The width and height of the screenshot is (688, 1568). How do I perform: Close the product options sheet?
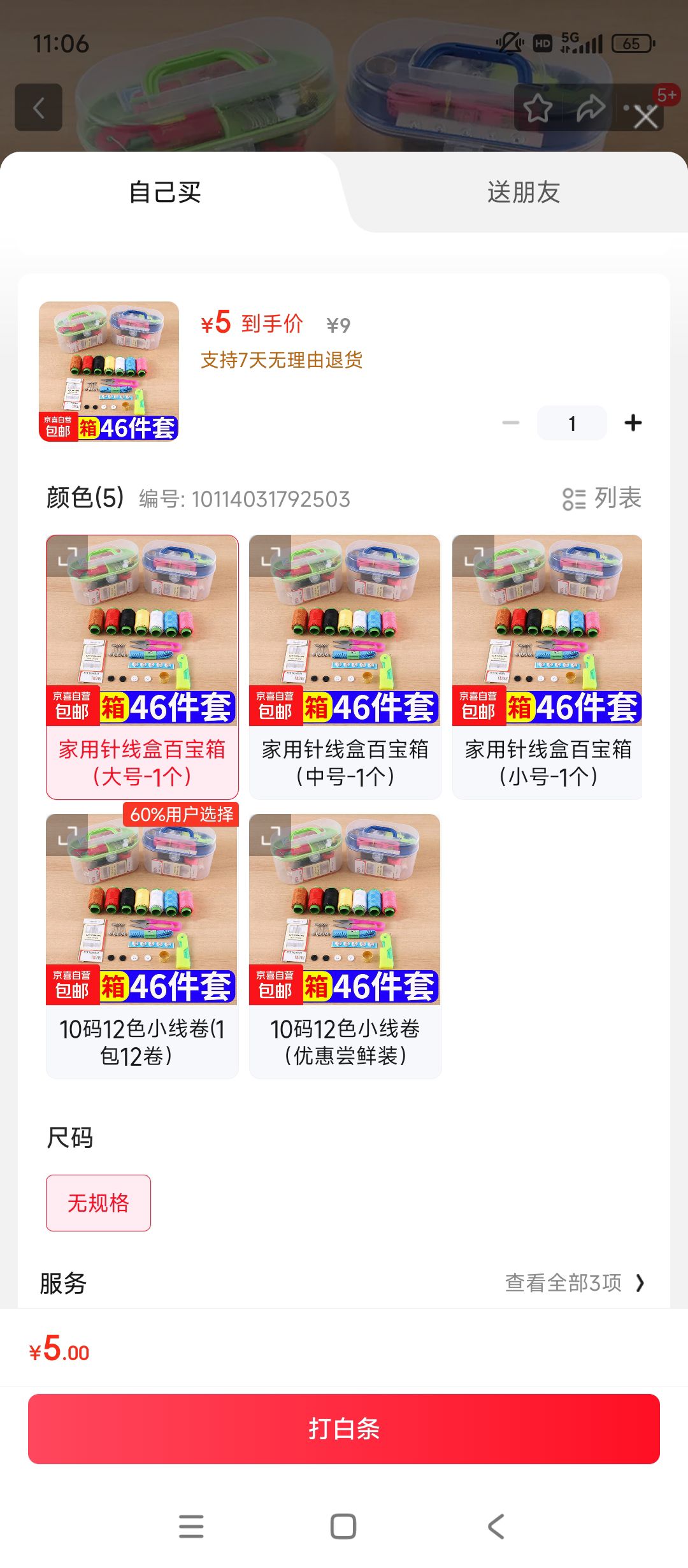(645, 117)
